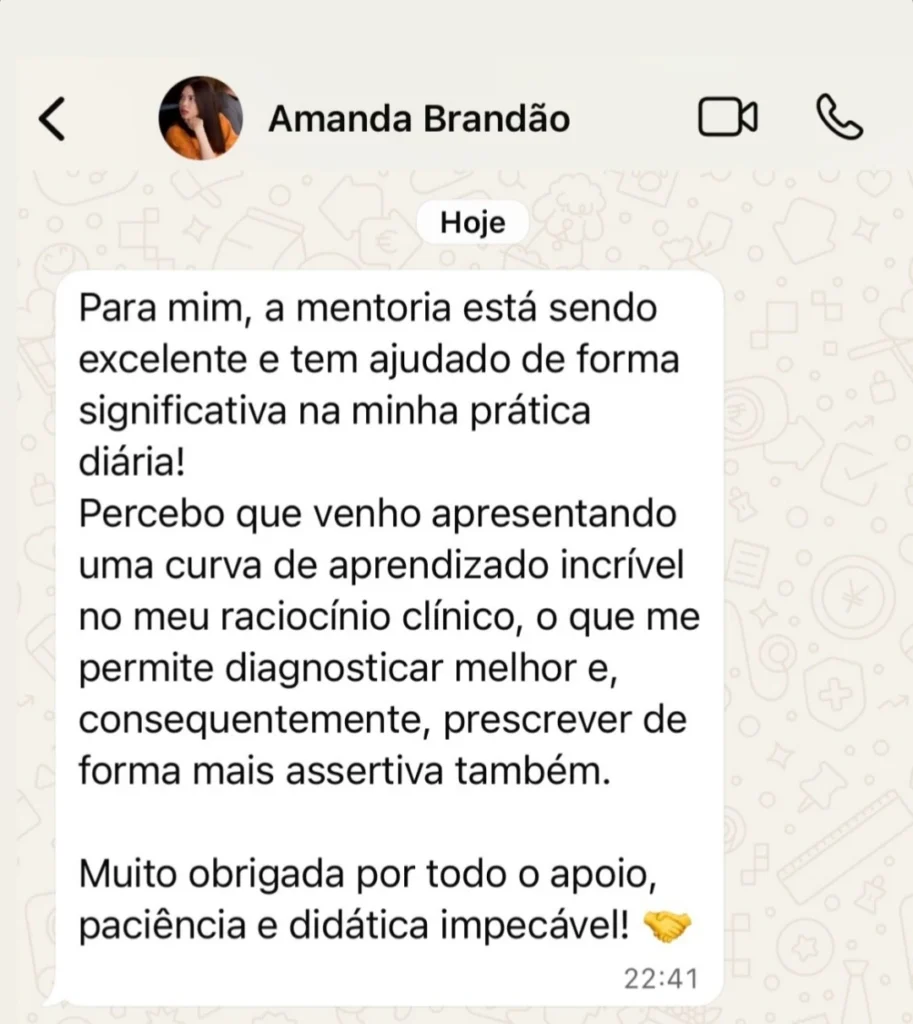This screenshot has height=1024, width=913.
Task: Start a video call with Amanda
Action: click(x=727, y=118)
